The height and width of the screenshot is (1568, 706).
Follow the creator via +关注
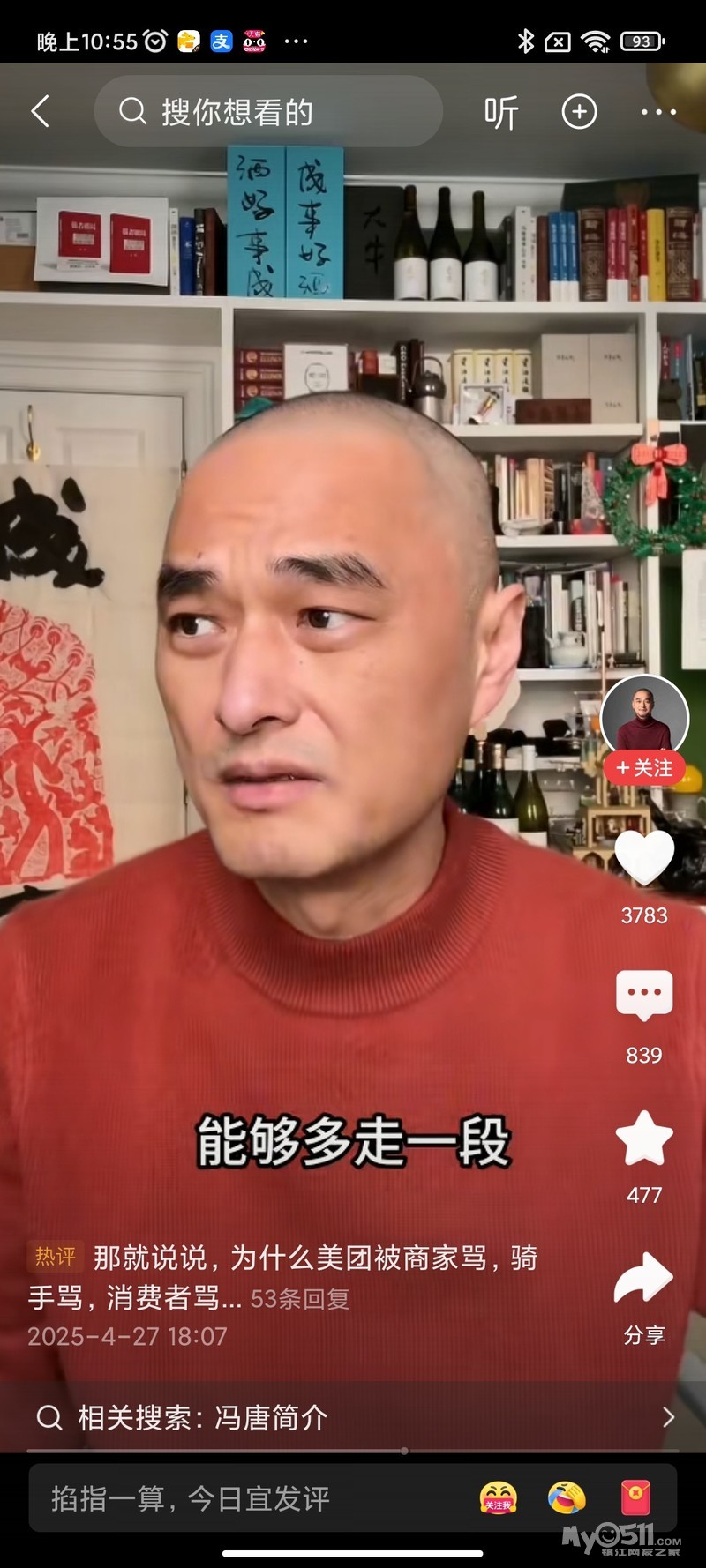[x=644, y=768]
